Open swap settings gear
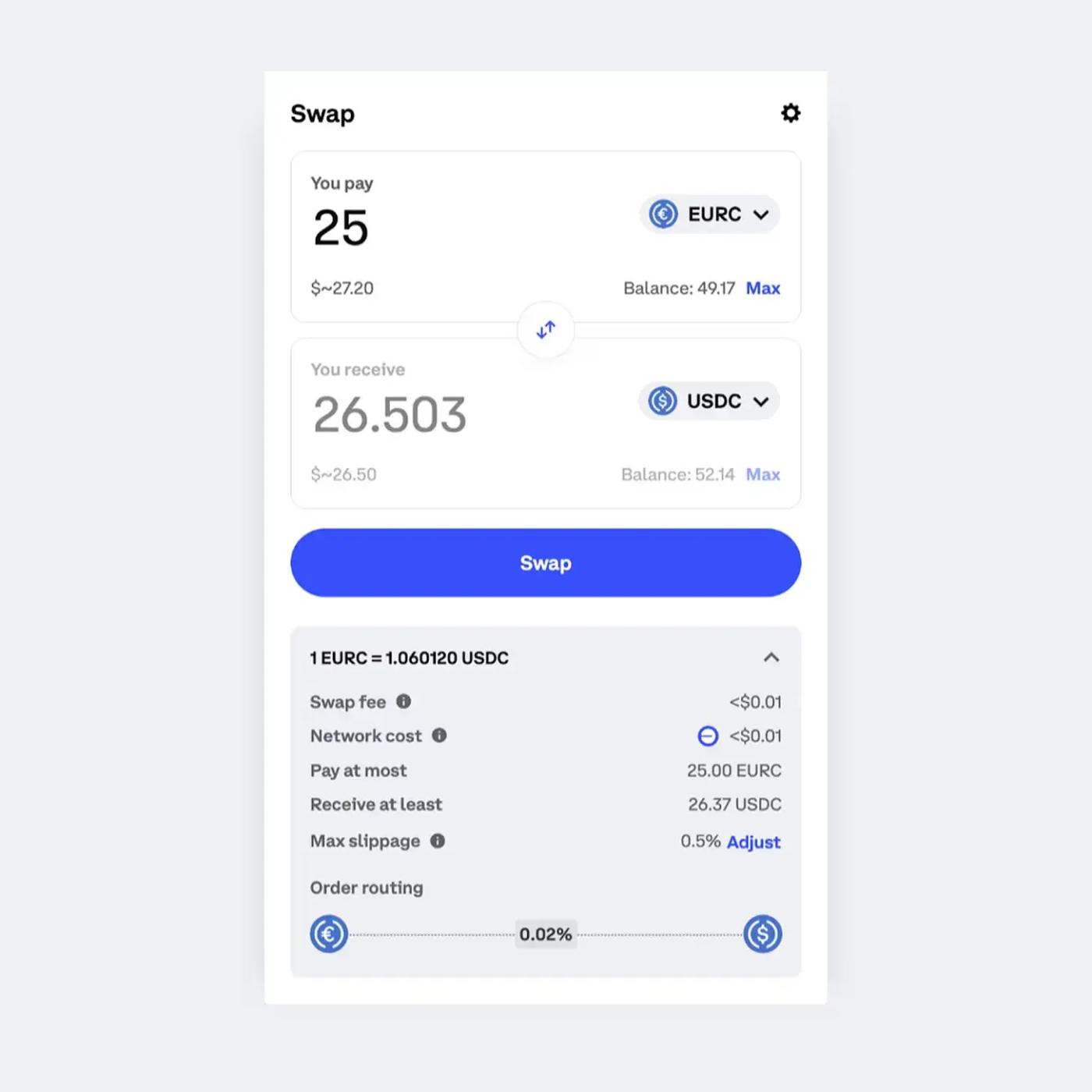The width and height of the screenshot is (1092, 1092). pyautogui.click(x=790, y=113)
